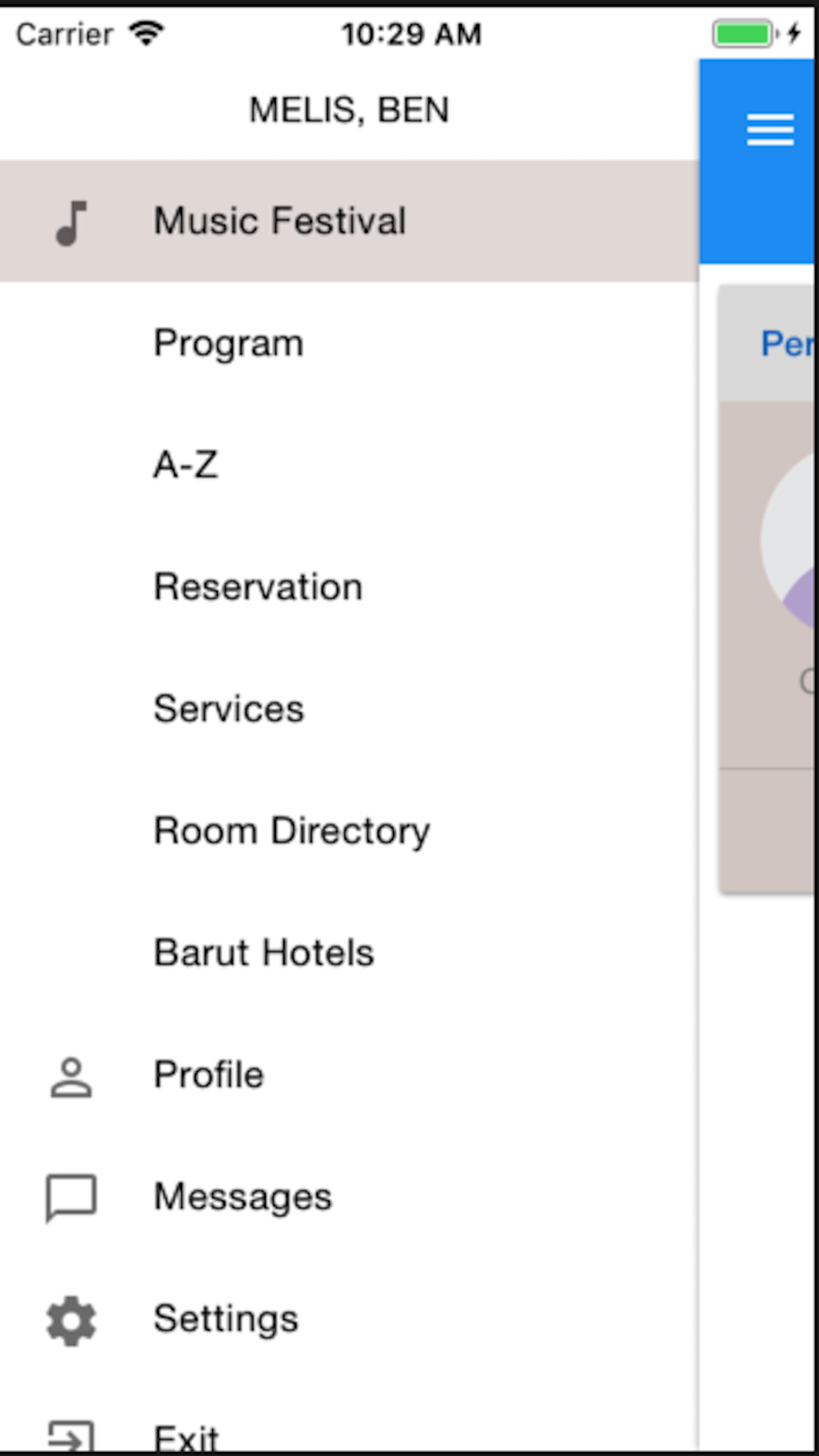Screen dimensions: 819x1456
Task: Open the Profile page
Action: coord(349,1075)
